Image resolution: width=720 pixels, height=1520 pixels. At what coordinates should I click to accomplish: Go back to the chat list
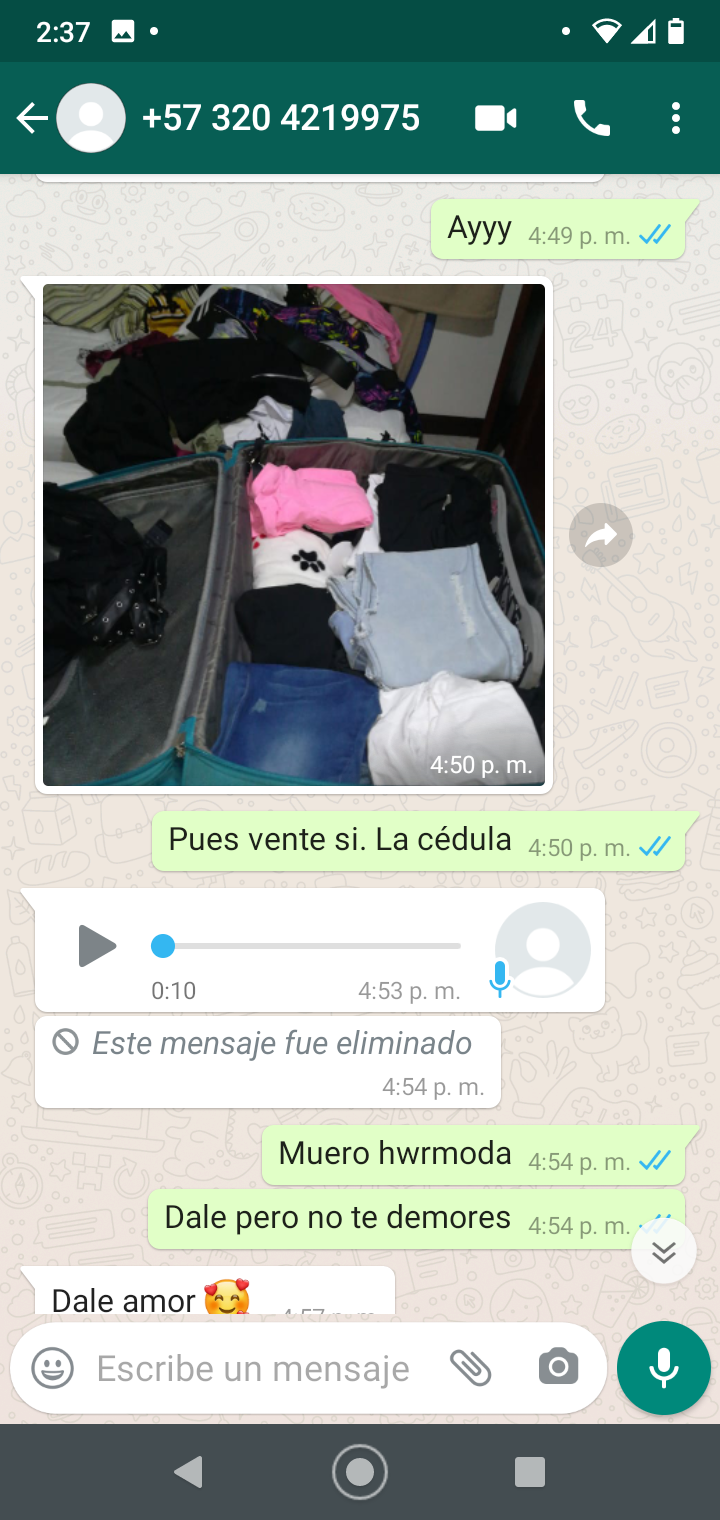32,119
